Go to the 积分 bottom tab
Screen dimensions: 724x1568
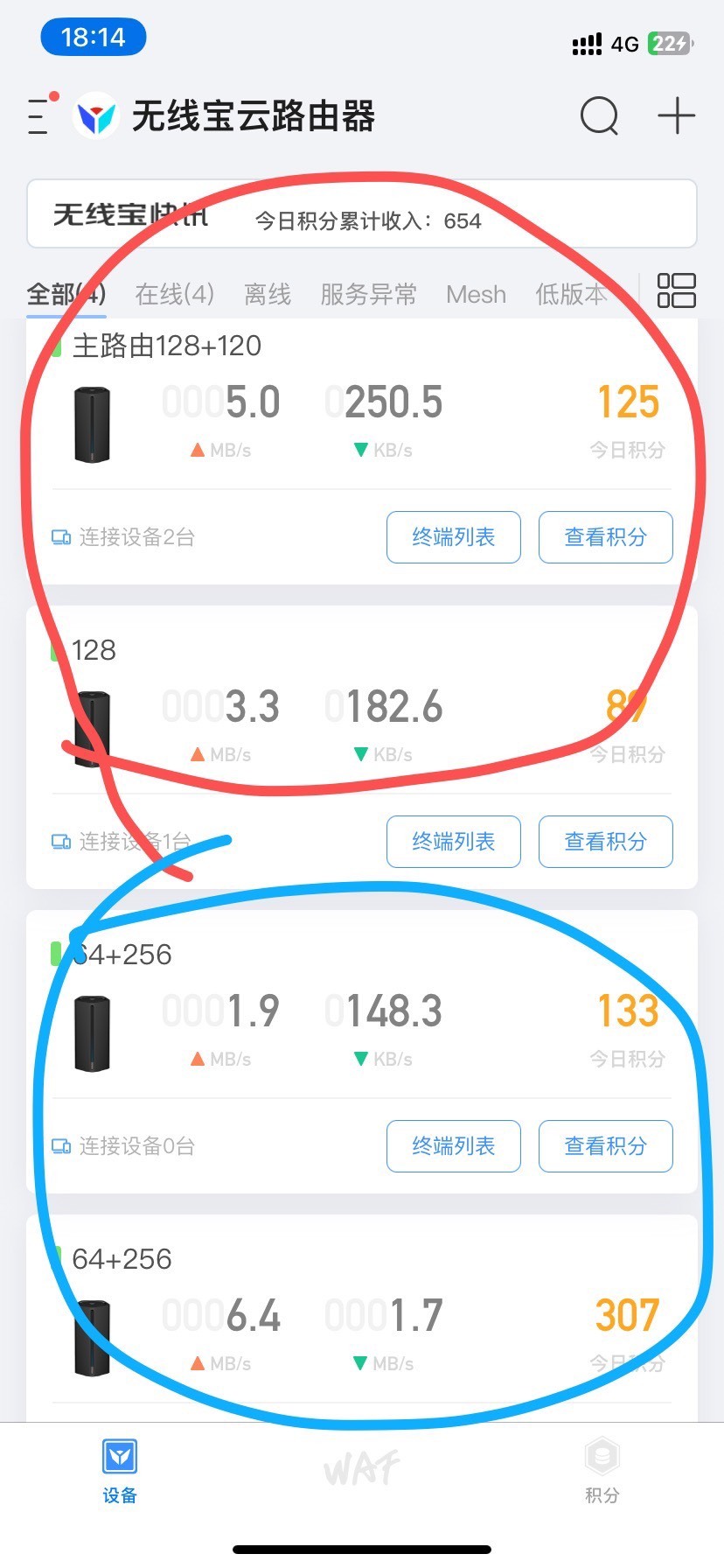click(602, 1472)
